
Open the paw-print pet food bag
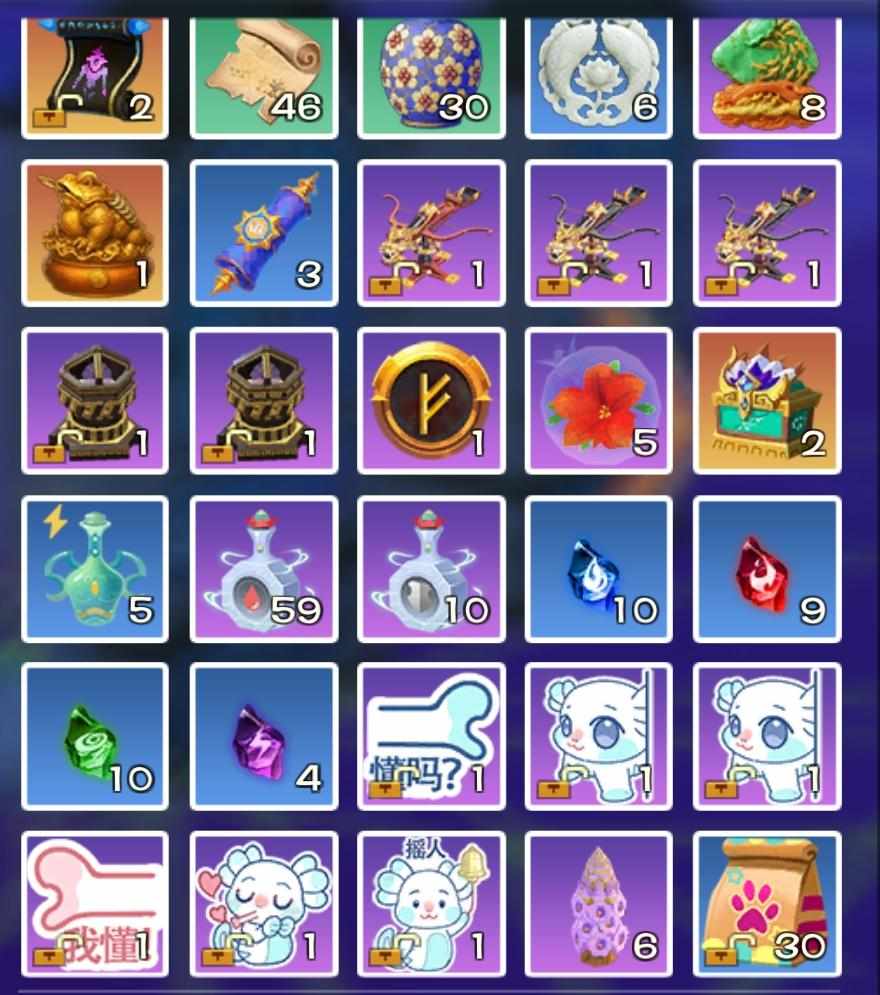point(767,904)
